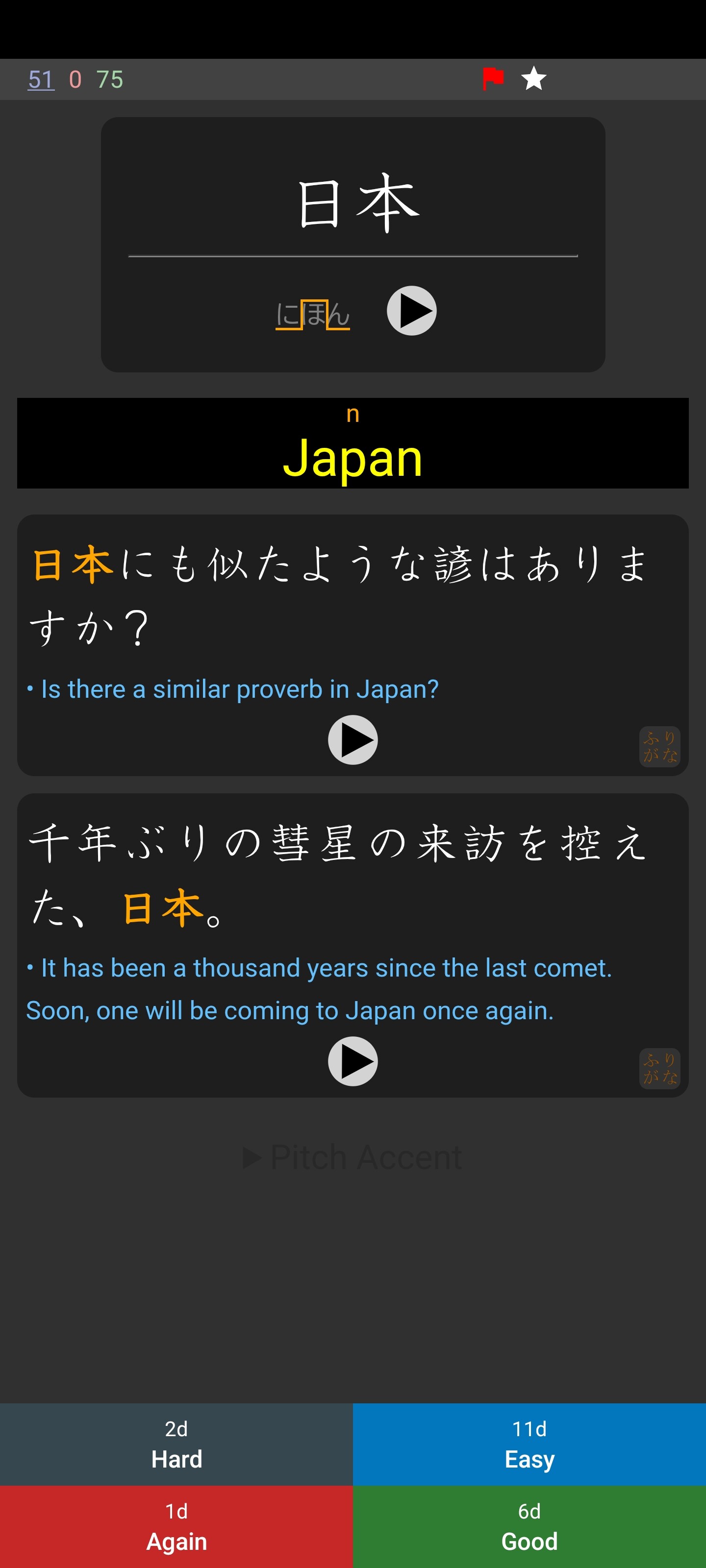The image size is (706, 1568).
Task: Mark card with the star icon
Action: pyautogui.click(x=533, y=78)
